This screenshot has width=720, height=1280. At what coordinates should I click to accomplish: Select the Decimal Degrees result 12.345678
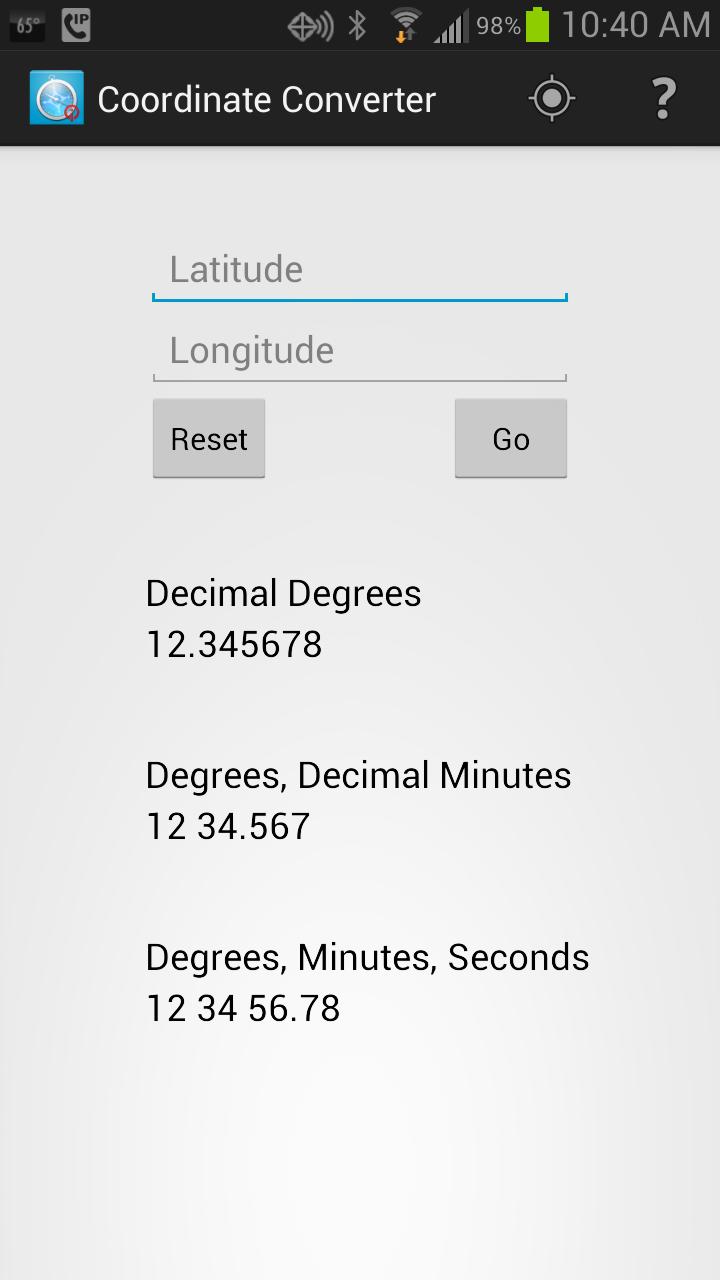coord(234,644)
